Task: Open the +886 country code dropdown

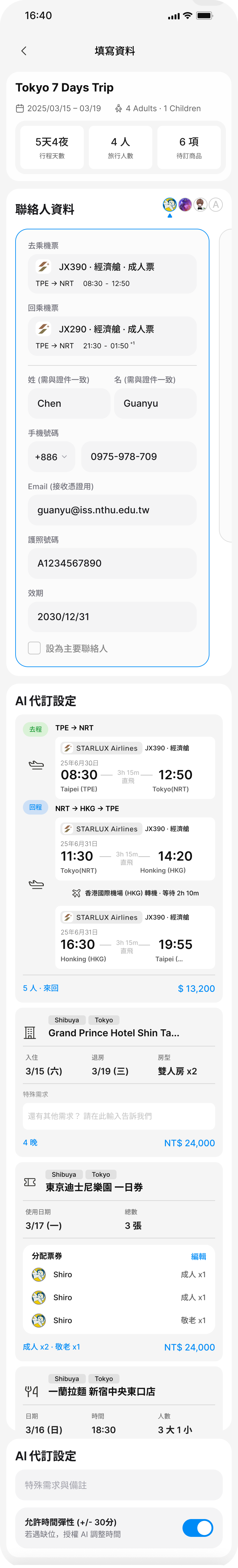Action: [51, 457]
